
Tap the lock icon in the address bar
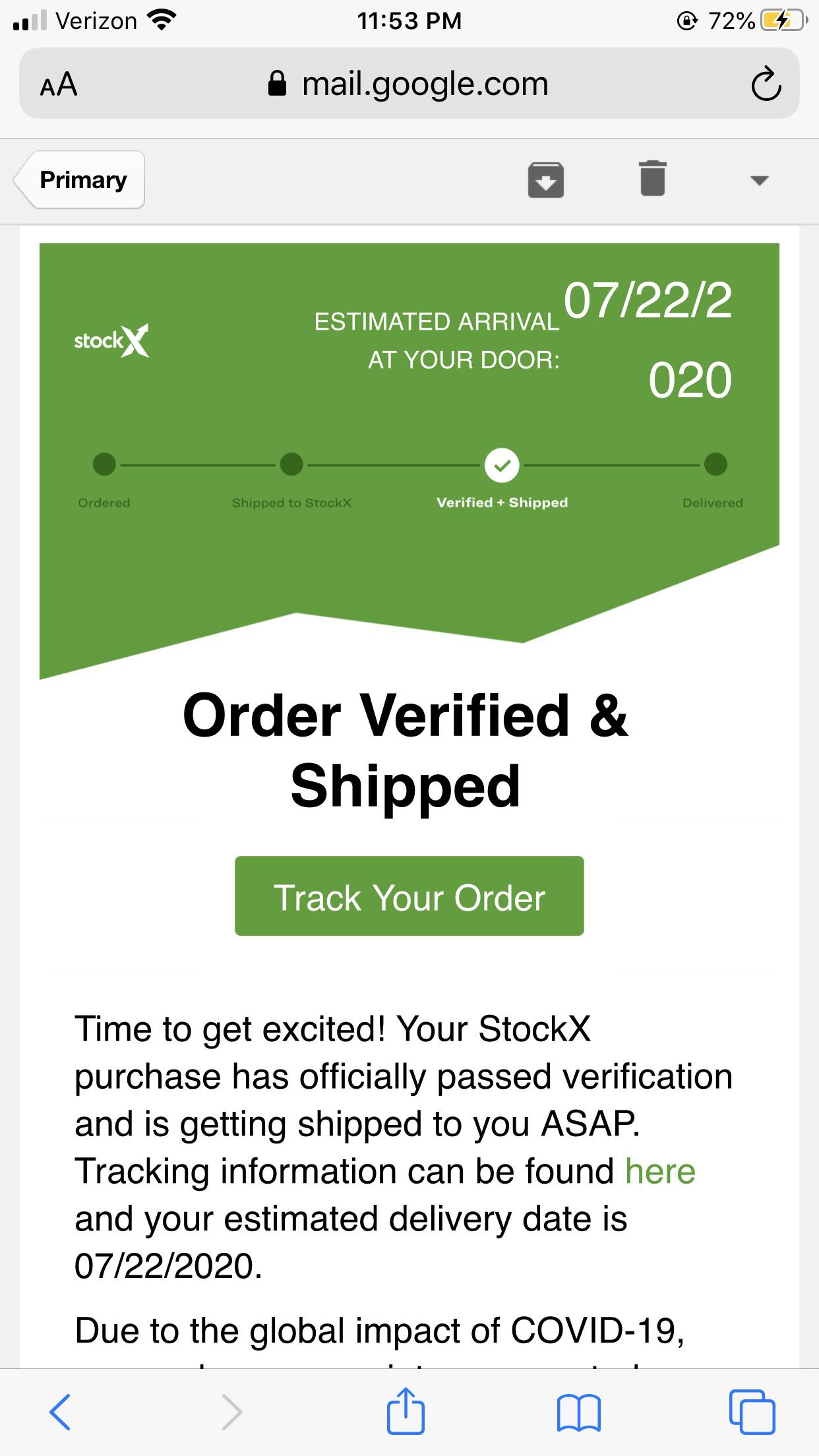click(x=278, y=83)
